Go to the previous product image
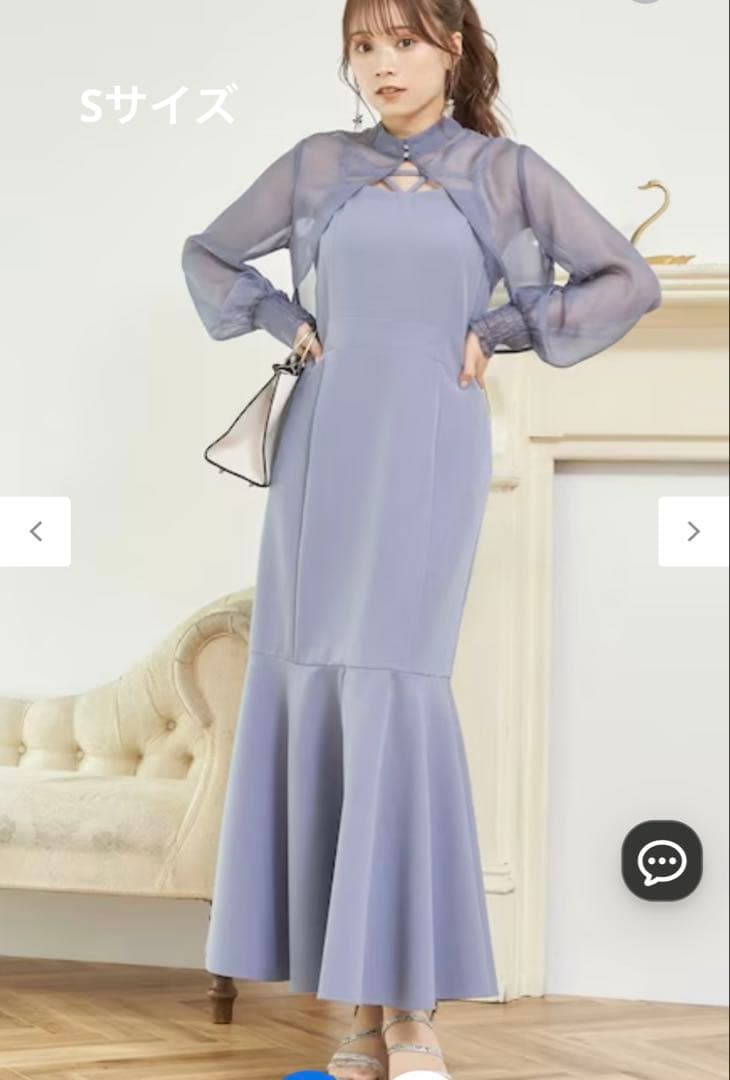This screenshot has height=1080, width=730. coord(35,532)
